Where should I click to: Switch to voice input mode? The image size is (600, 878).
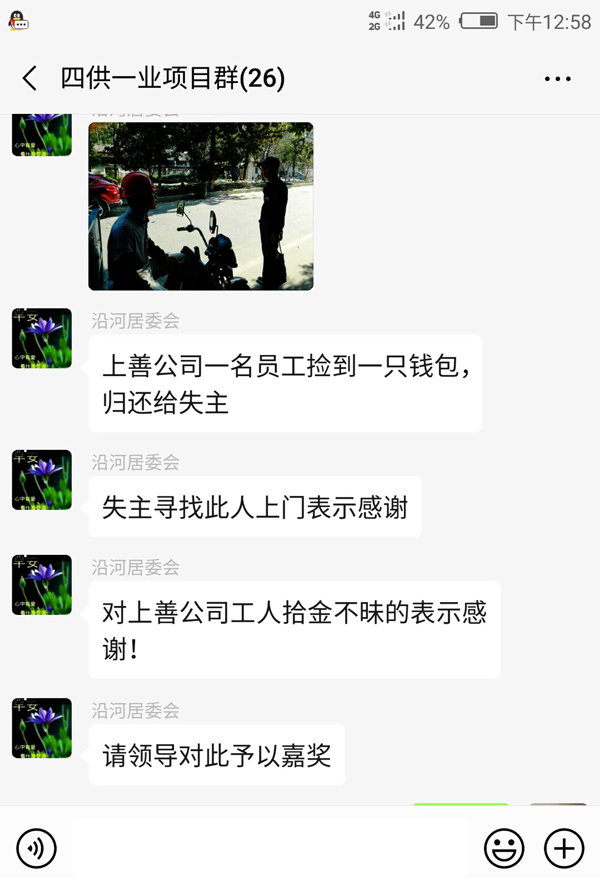click(x=37, y=849)
